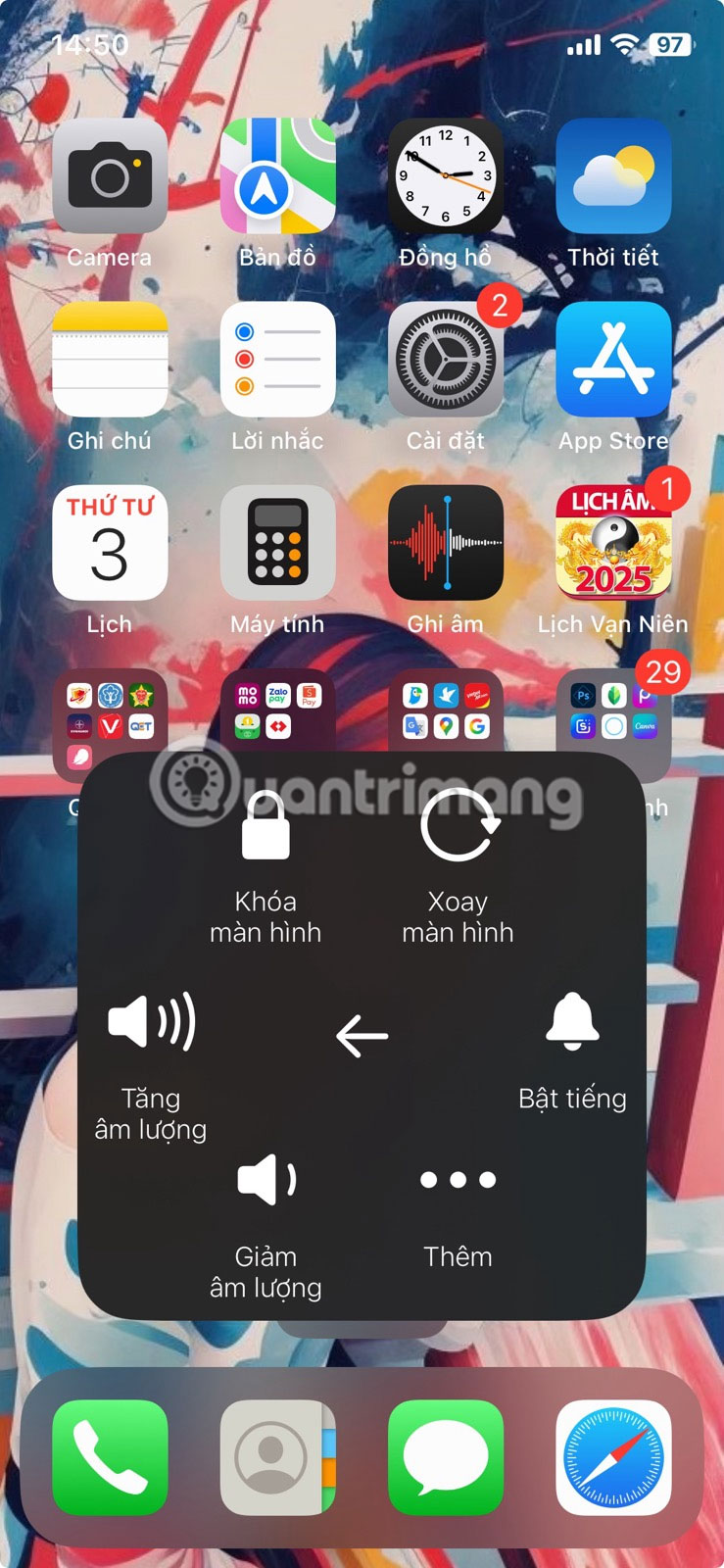Open the Camera app
Image resolution: width=724 pixels, height=1568 pixels.
pyautogui.click(x=110, y=177)
